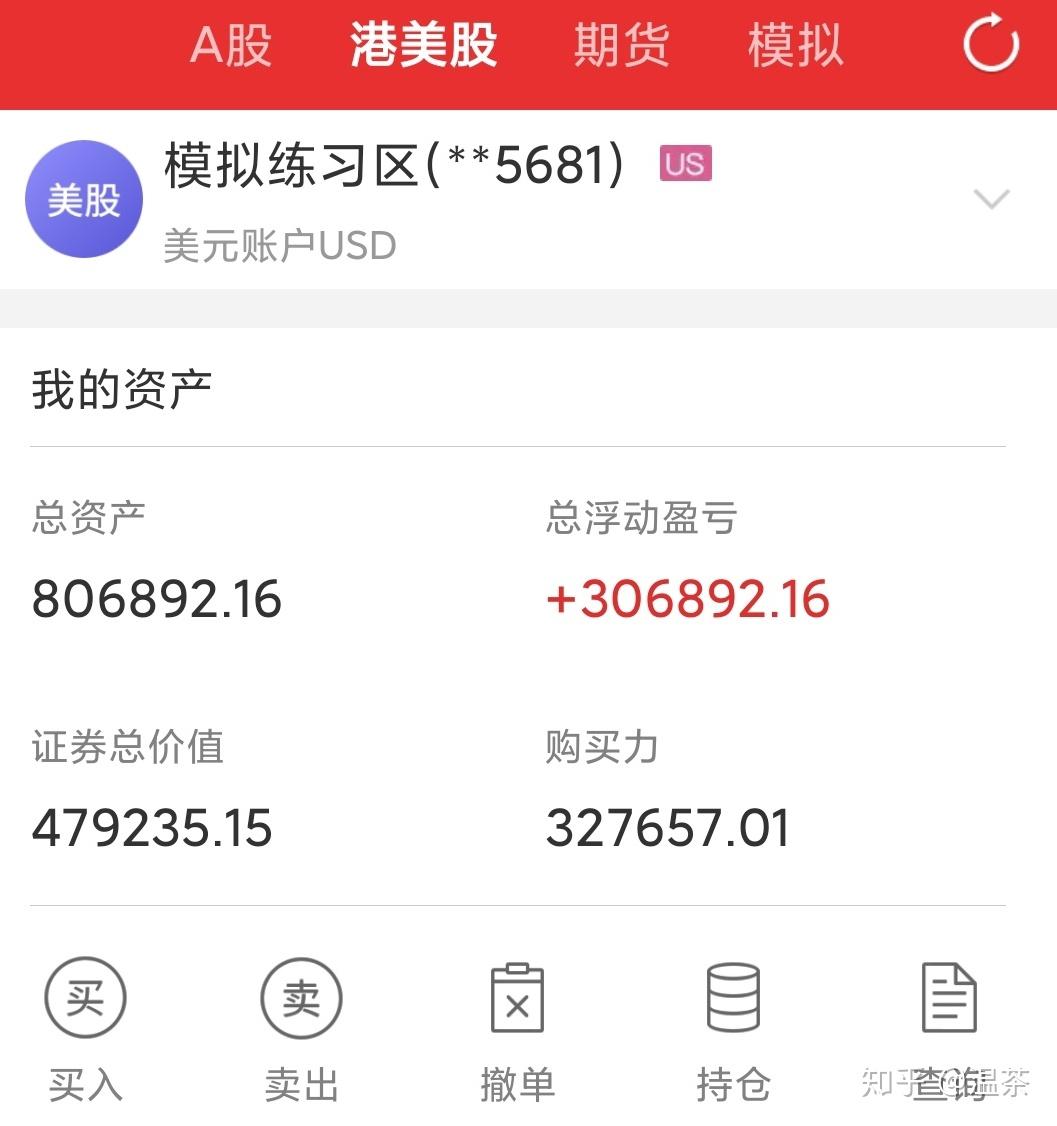Expand the account selector chevron
This screenshot has width=1057, height=1126.
[991, 199]
